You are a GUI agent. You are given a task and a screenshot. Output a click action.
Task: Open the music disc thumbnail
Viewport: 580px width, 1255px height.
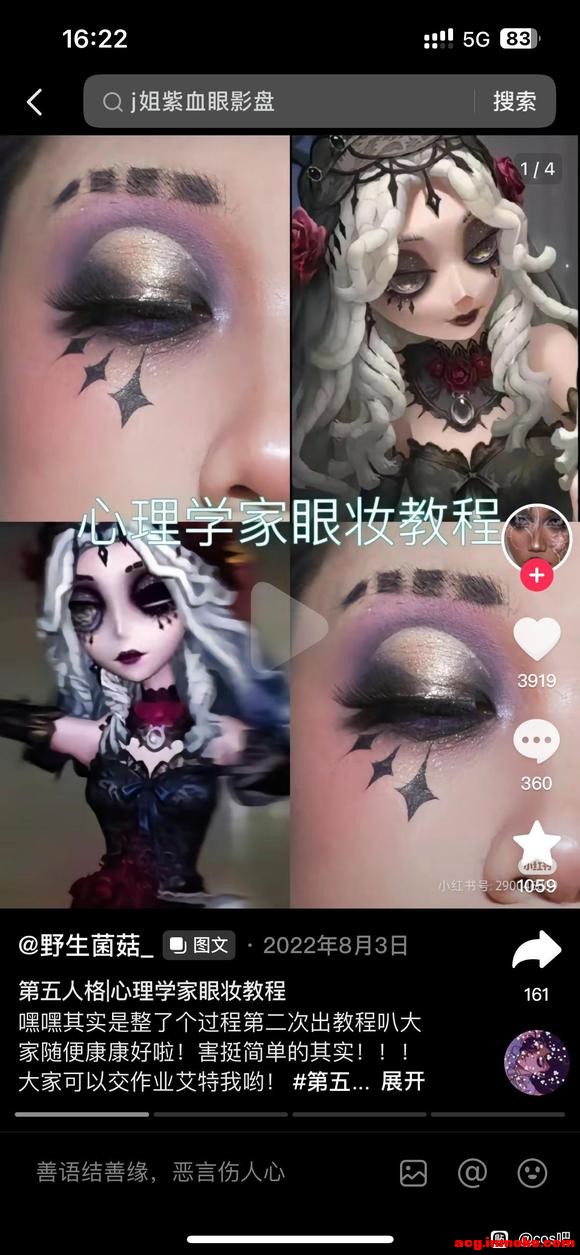[537, 1063]
